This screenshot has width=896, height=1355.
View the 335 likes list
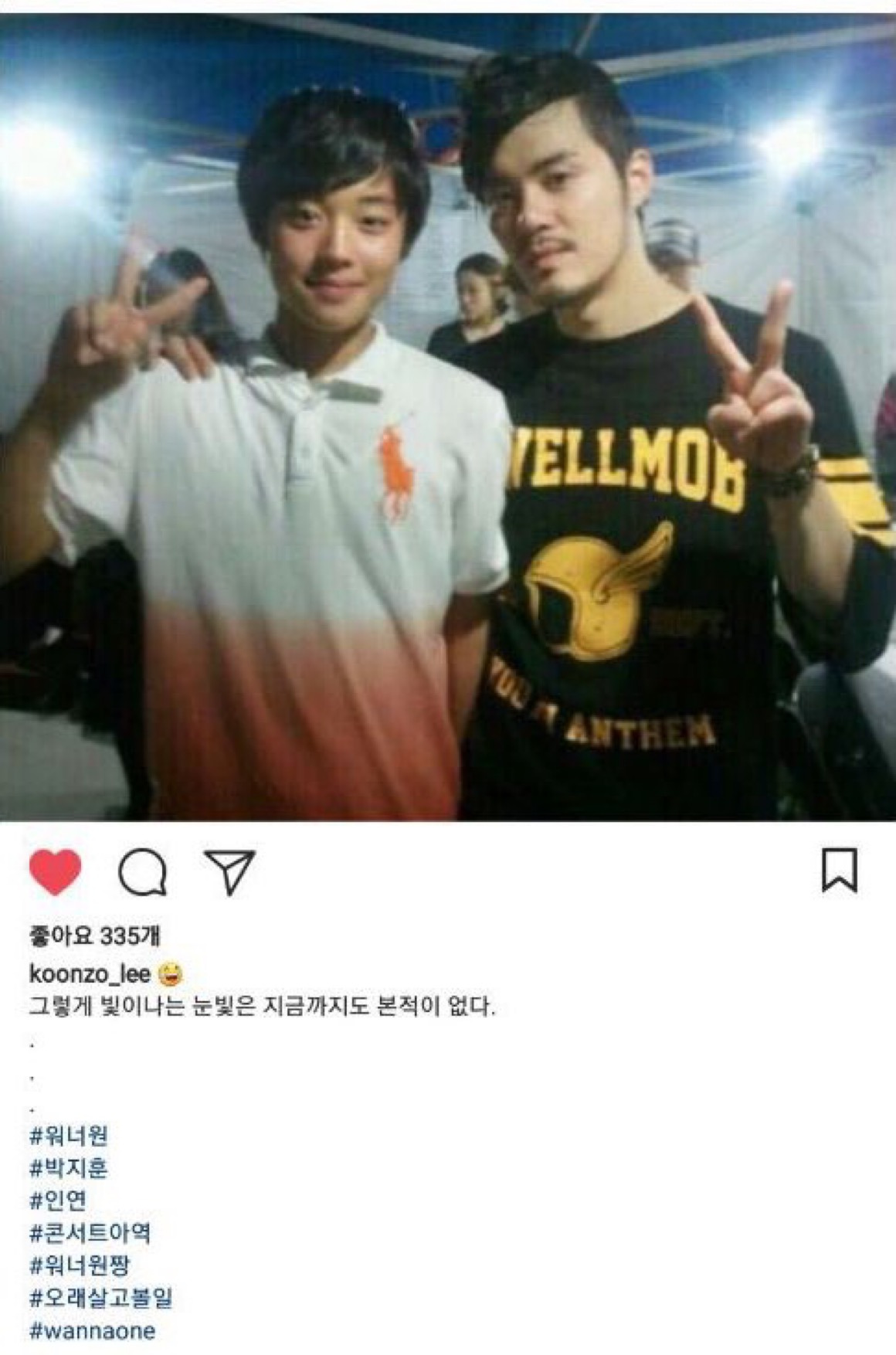(x=95, y=936)
